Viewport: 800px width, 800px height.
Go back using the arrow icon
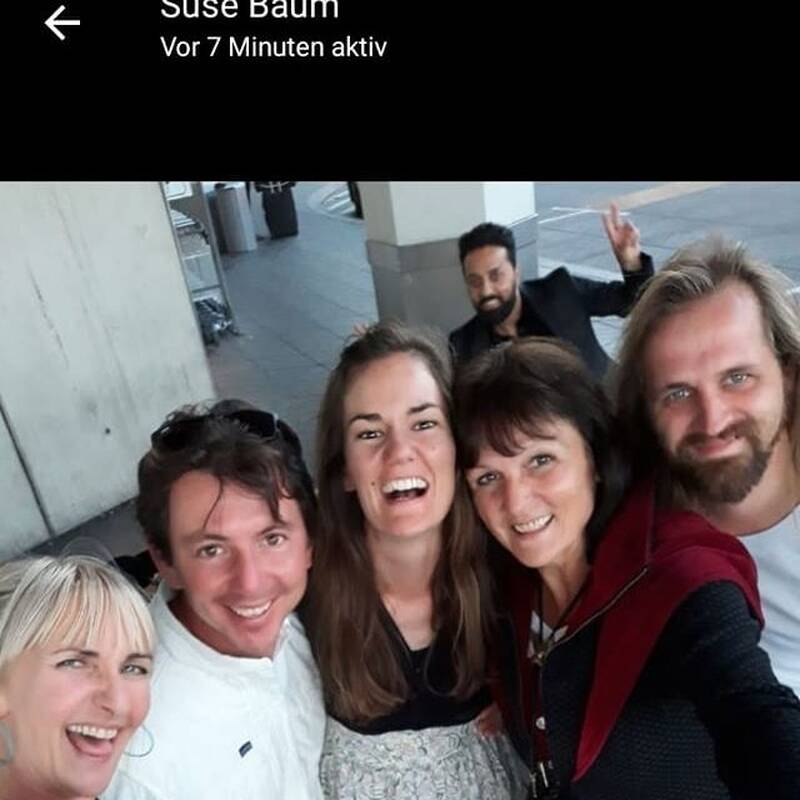[62, 23]
